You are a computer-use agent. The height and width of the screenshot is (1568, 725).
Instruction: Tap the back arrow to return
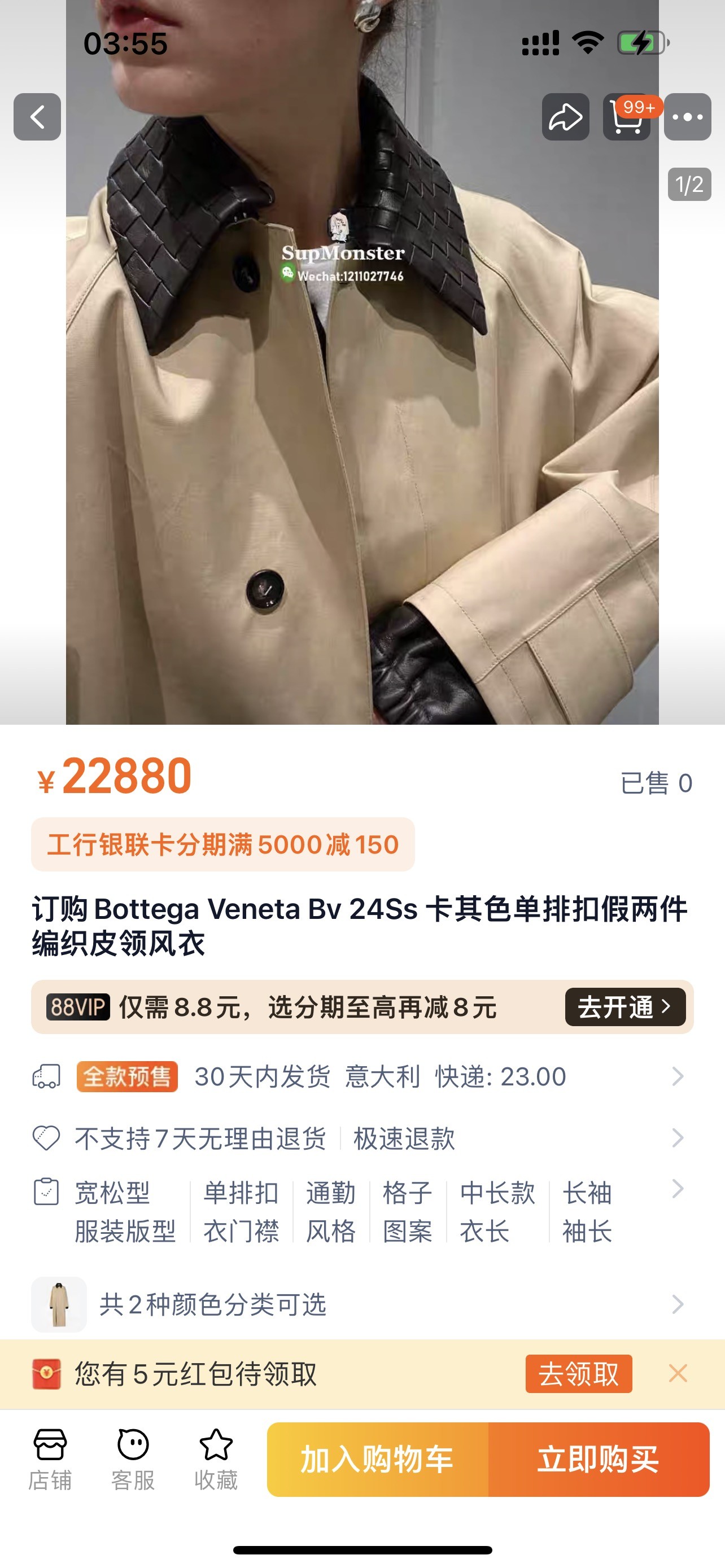[37, 117]
